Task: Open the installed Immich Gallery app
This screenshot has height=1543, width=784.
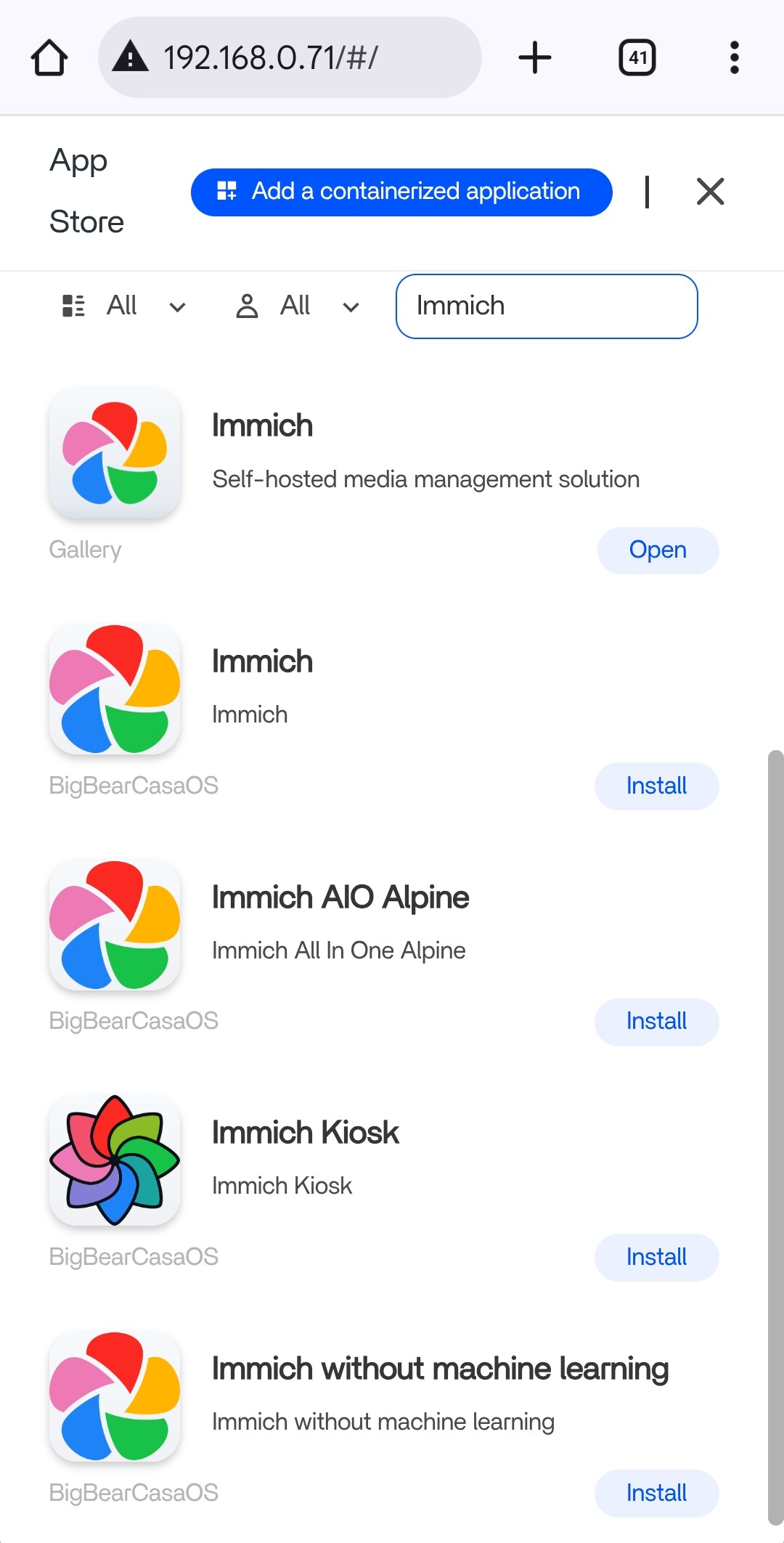Action: [658, 550]
